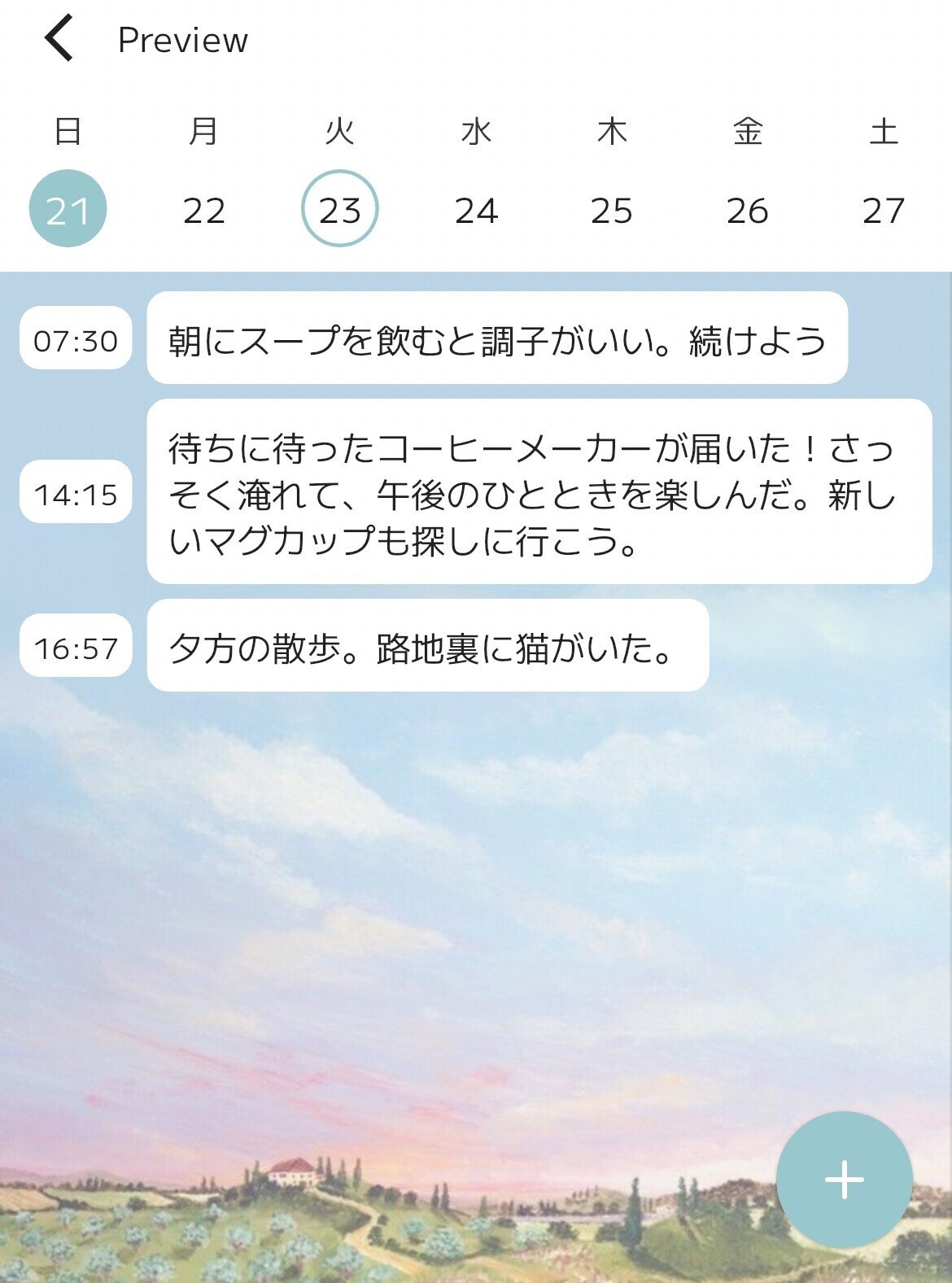
Task: Select Friday the 26th
Action: click(x=747, y=210)
